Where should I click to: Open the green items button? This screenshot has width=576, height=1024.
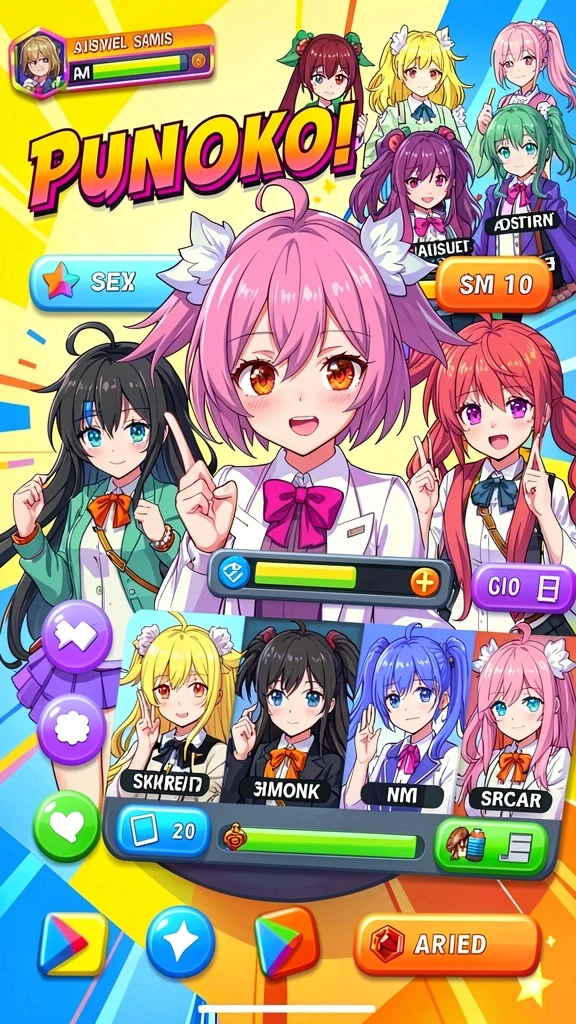tap(491, 846)
